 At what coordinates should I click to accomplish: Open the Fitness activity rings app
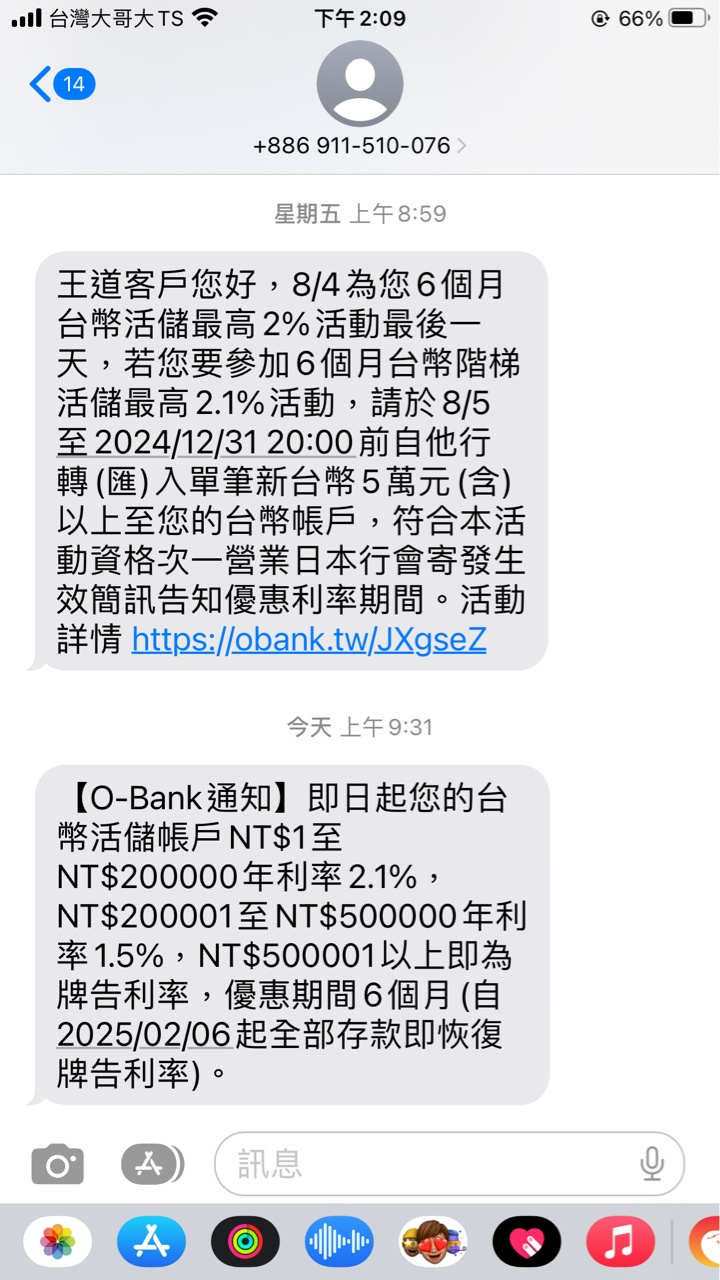point(245,1243)
